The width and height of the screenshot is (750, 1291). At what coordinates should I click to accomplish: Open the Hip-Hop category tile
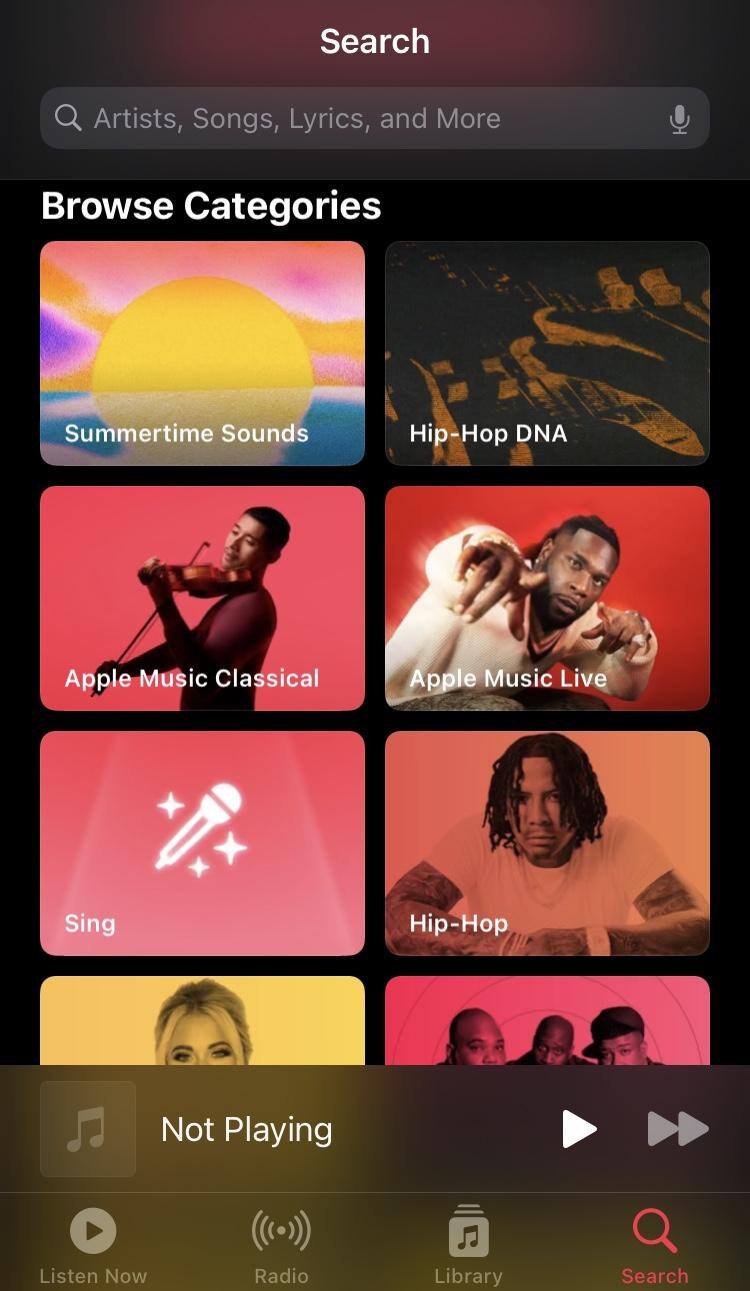547,843
